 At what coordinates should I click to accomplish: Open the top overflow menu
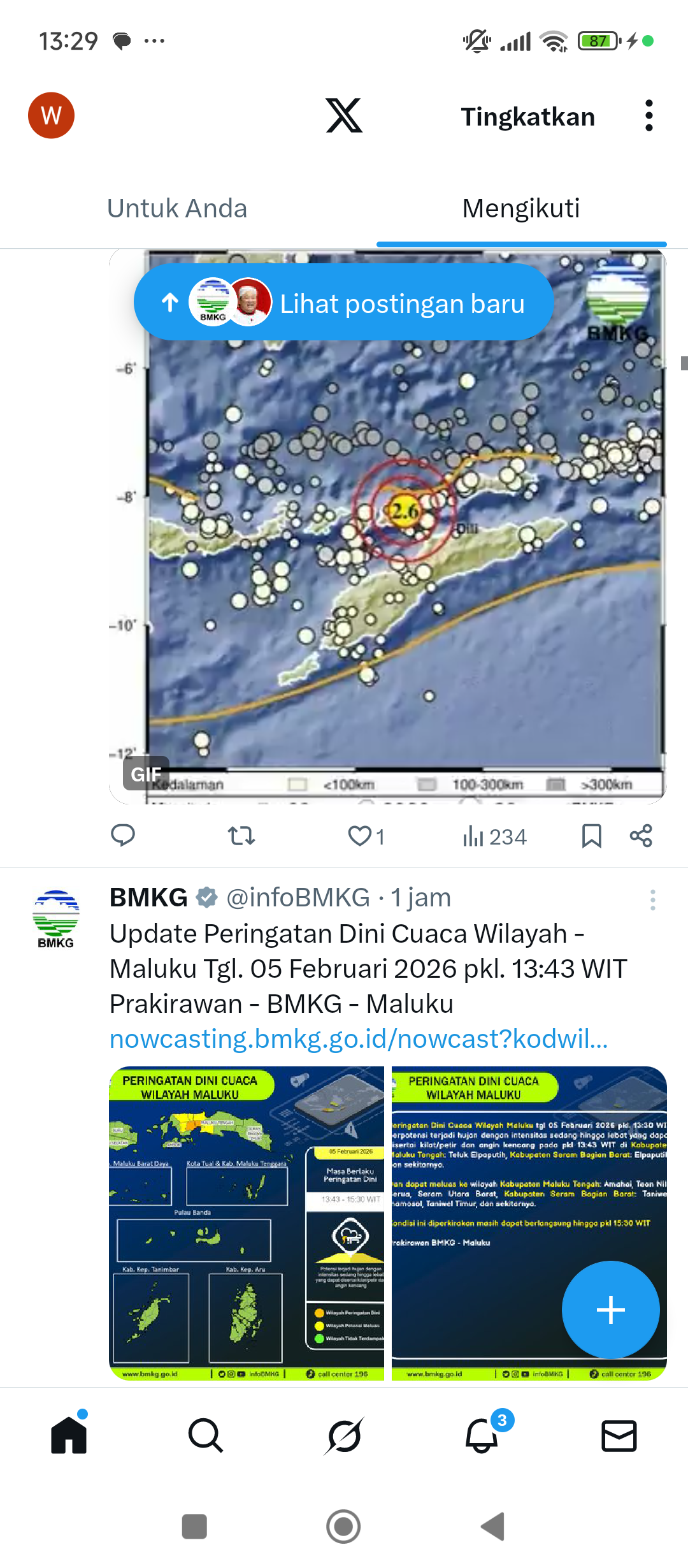649,116
